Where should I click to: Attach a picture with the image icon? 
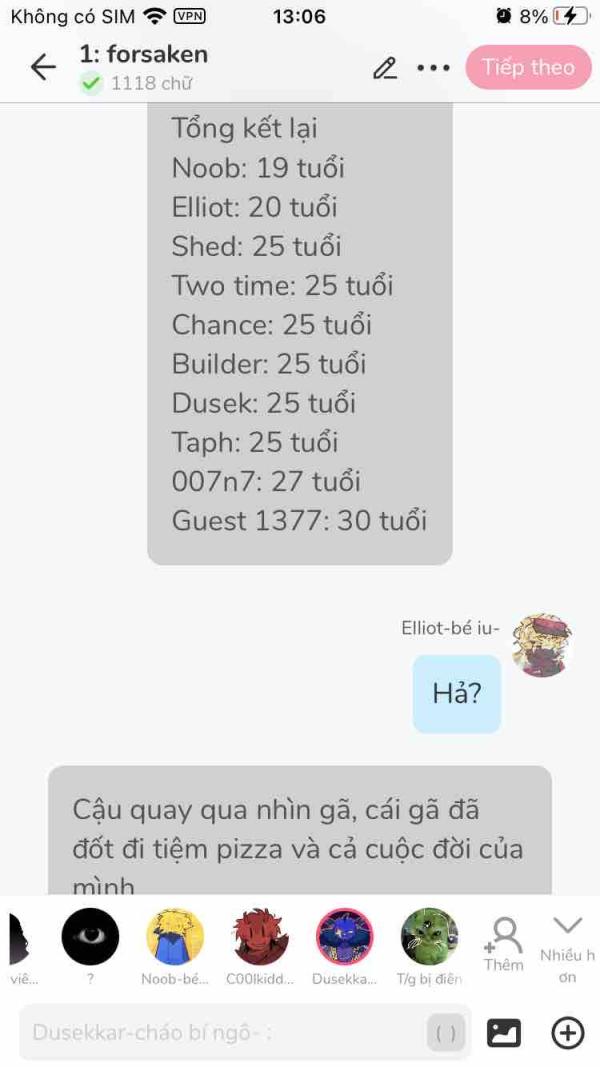[503, 1032]
